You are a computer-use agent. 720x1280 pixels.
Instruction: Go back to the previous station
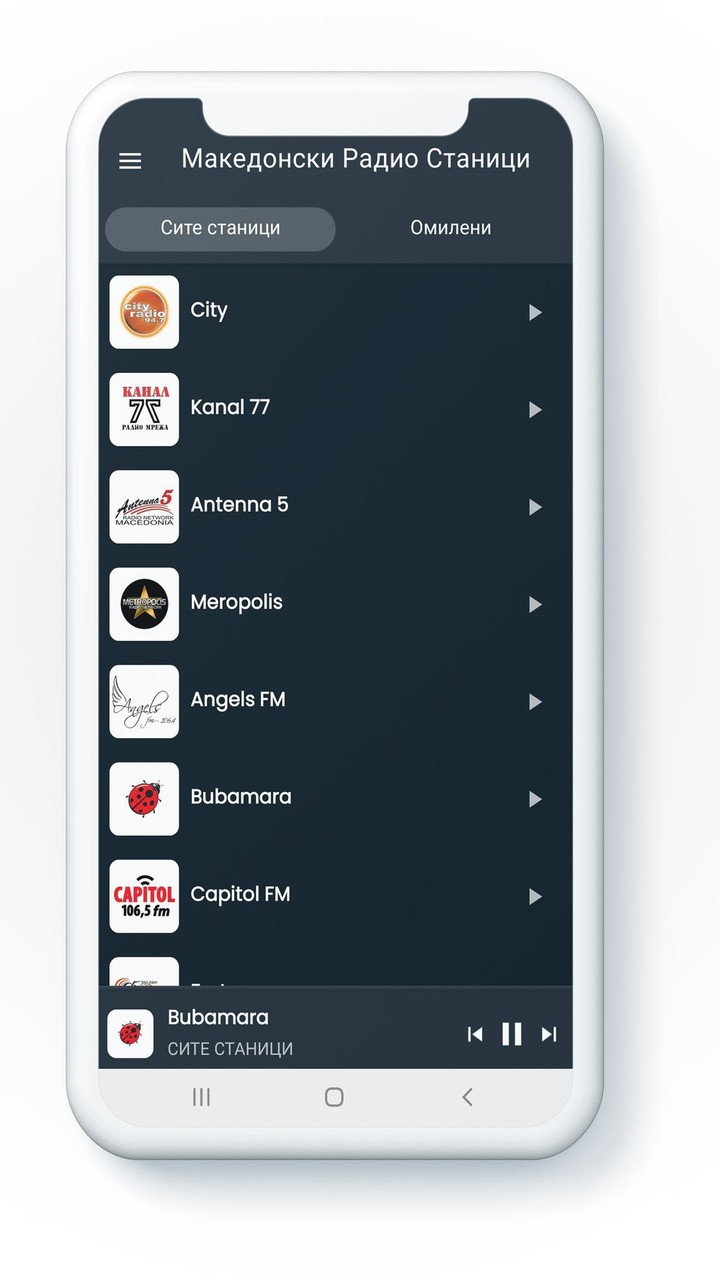(x=476, y=1035)
